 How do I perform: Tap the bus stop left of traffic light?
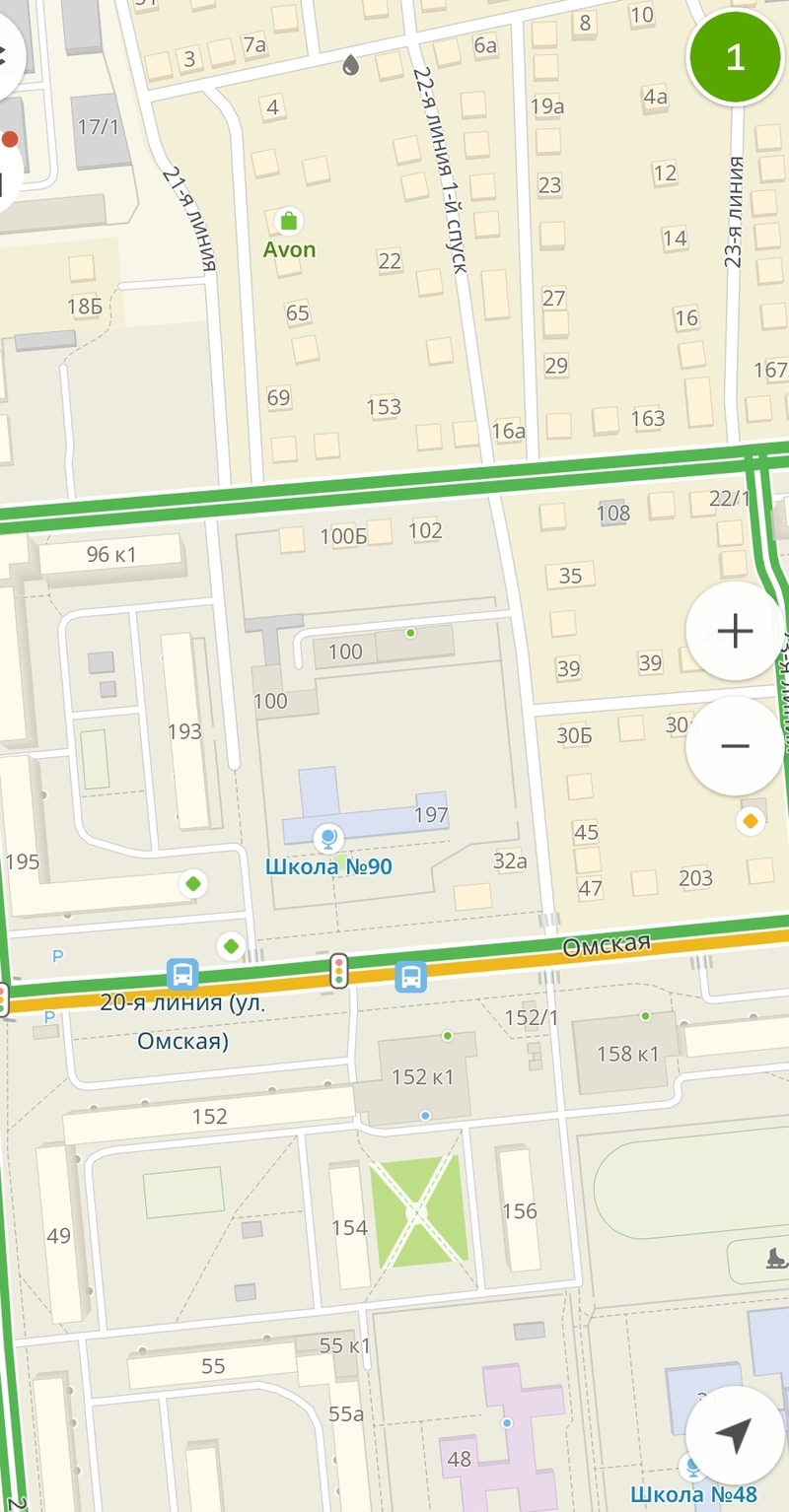(x=182, y=975)
